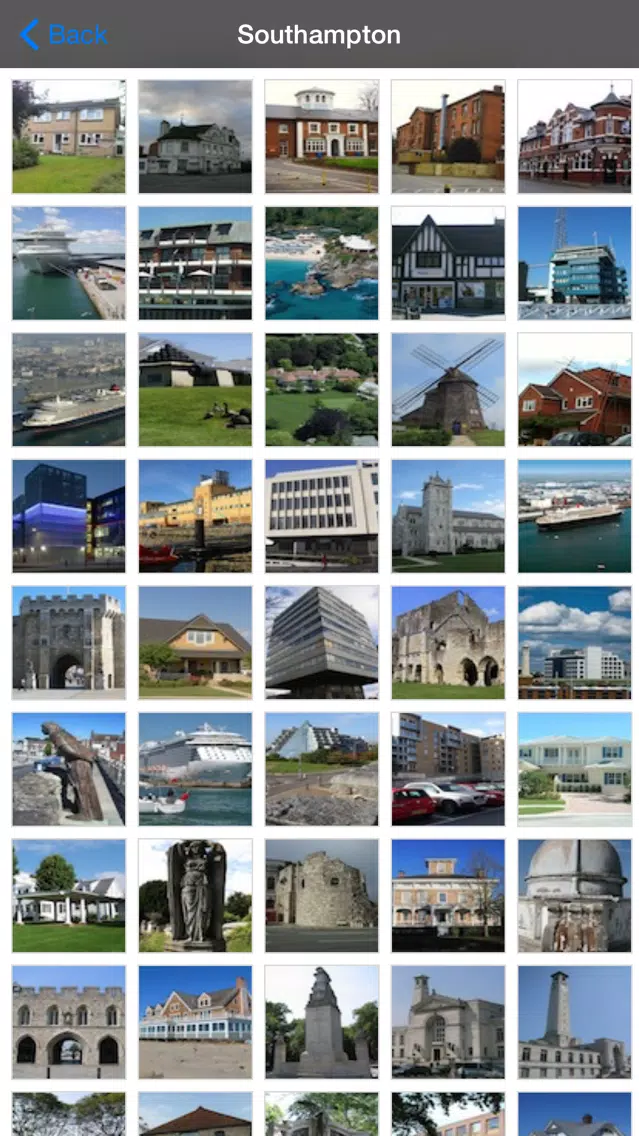Image resolution: width=639 pixels, height=1136 pixels.
Task: Open the war memorial monument photo
Action: [322, 1022]
